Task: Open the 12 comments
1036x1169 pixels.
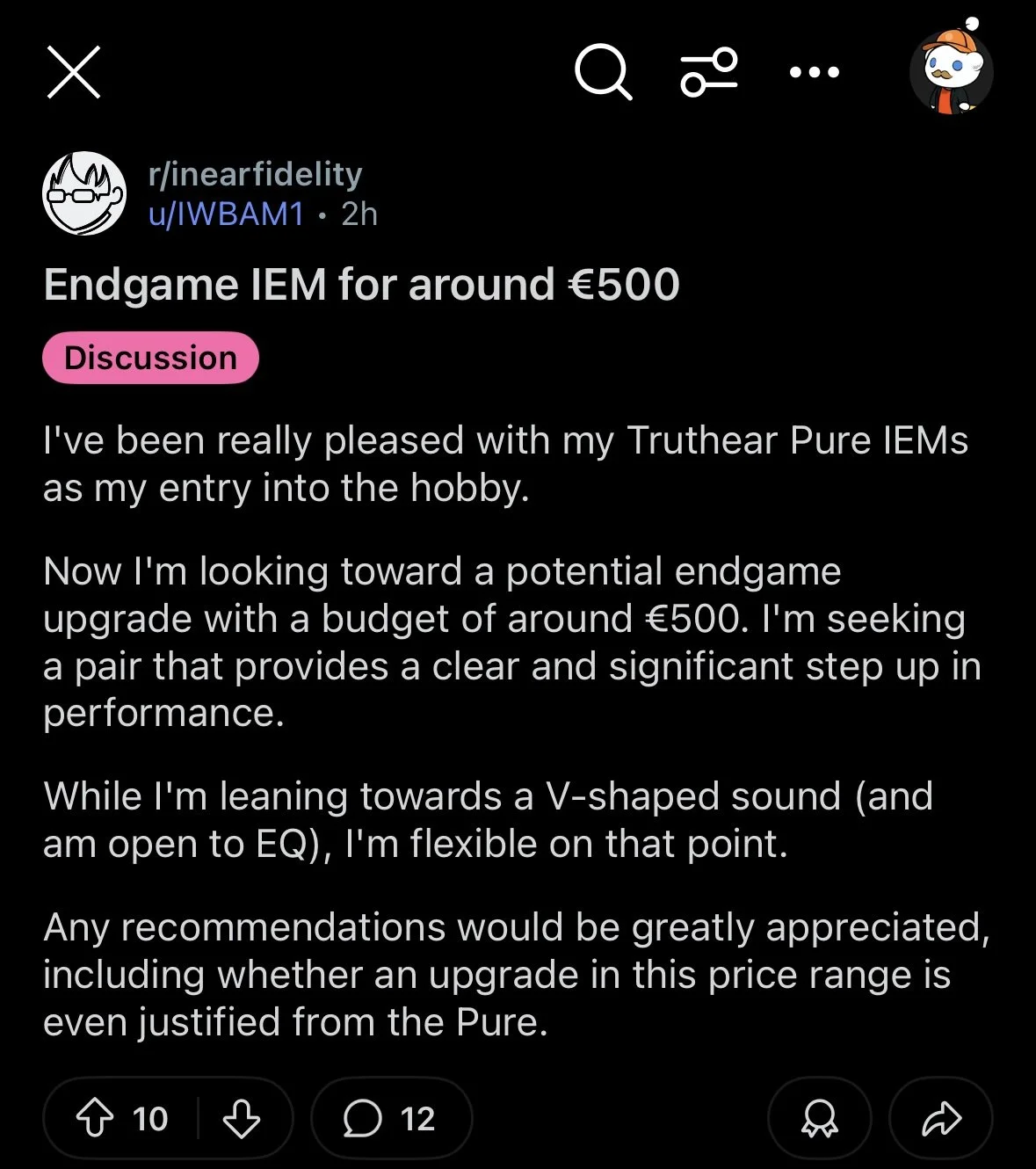Action: click(x=390, y=1119)
